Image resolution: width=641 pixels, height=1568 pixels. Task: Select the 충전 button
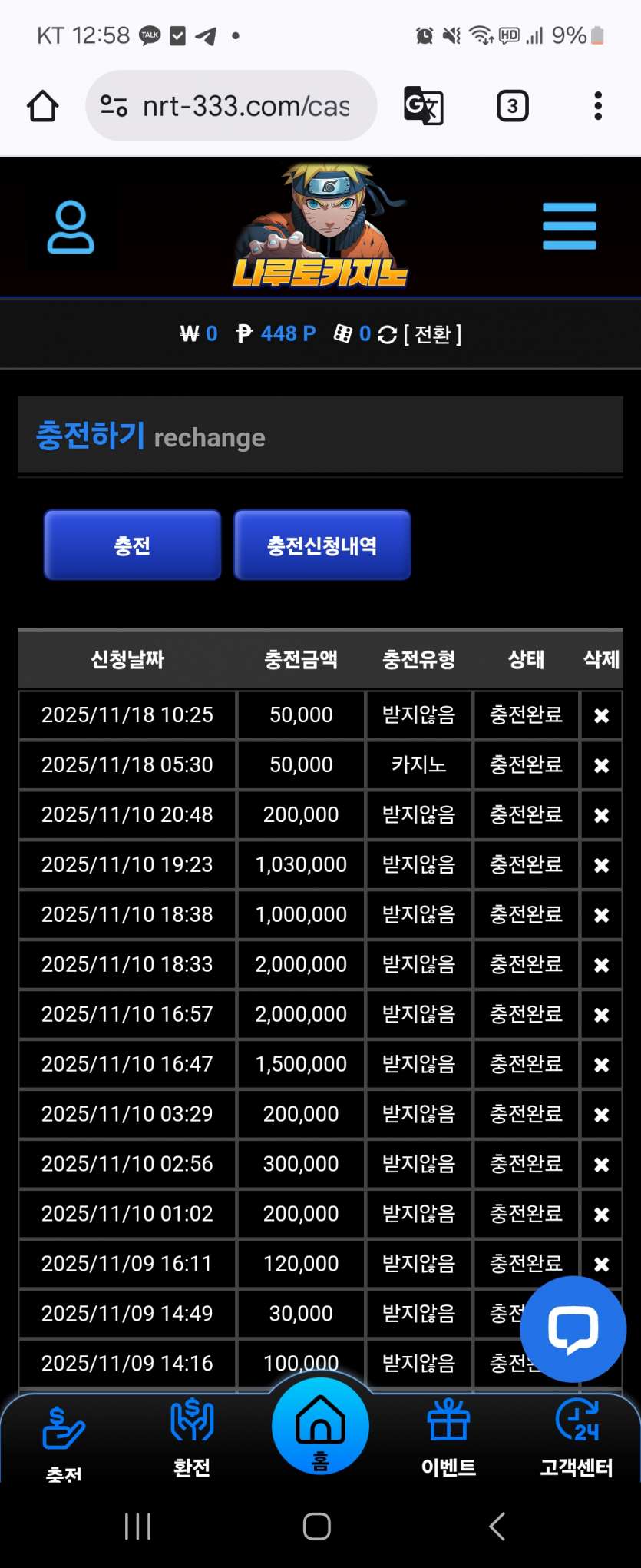click(x=132, y=545)
